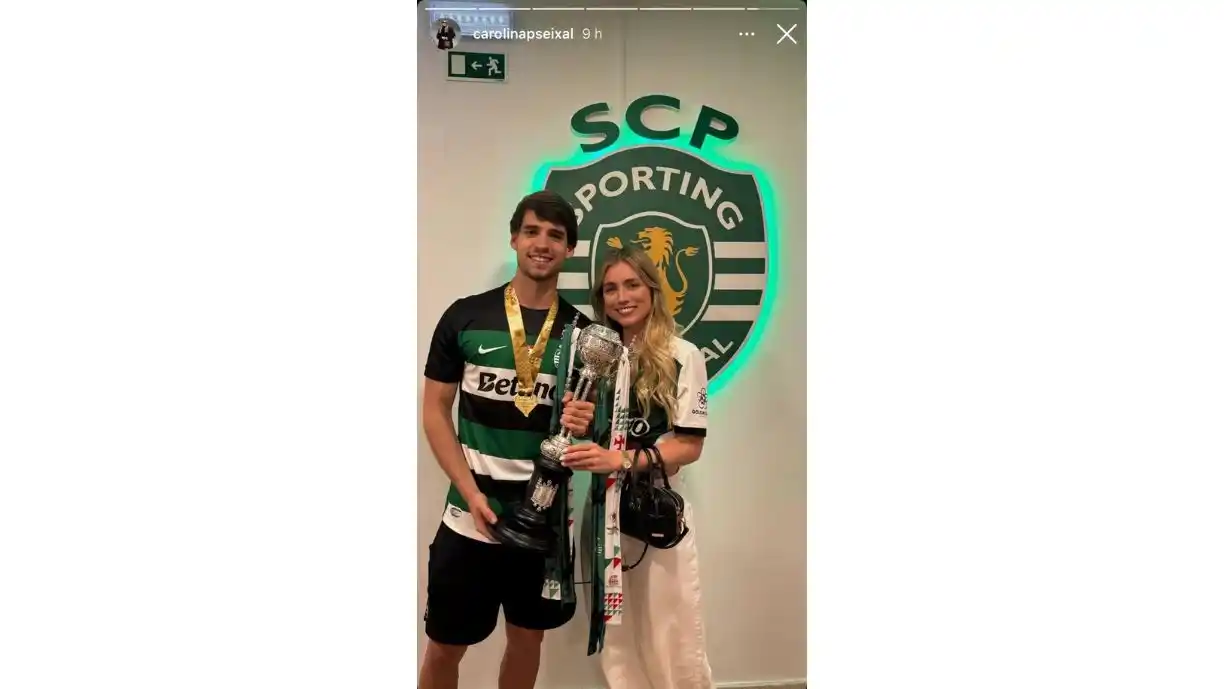Tap the carolinapseixal username

click(522, 34)
